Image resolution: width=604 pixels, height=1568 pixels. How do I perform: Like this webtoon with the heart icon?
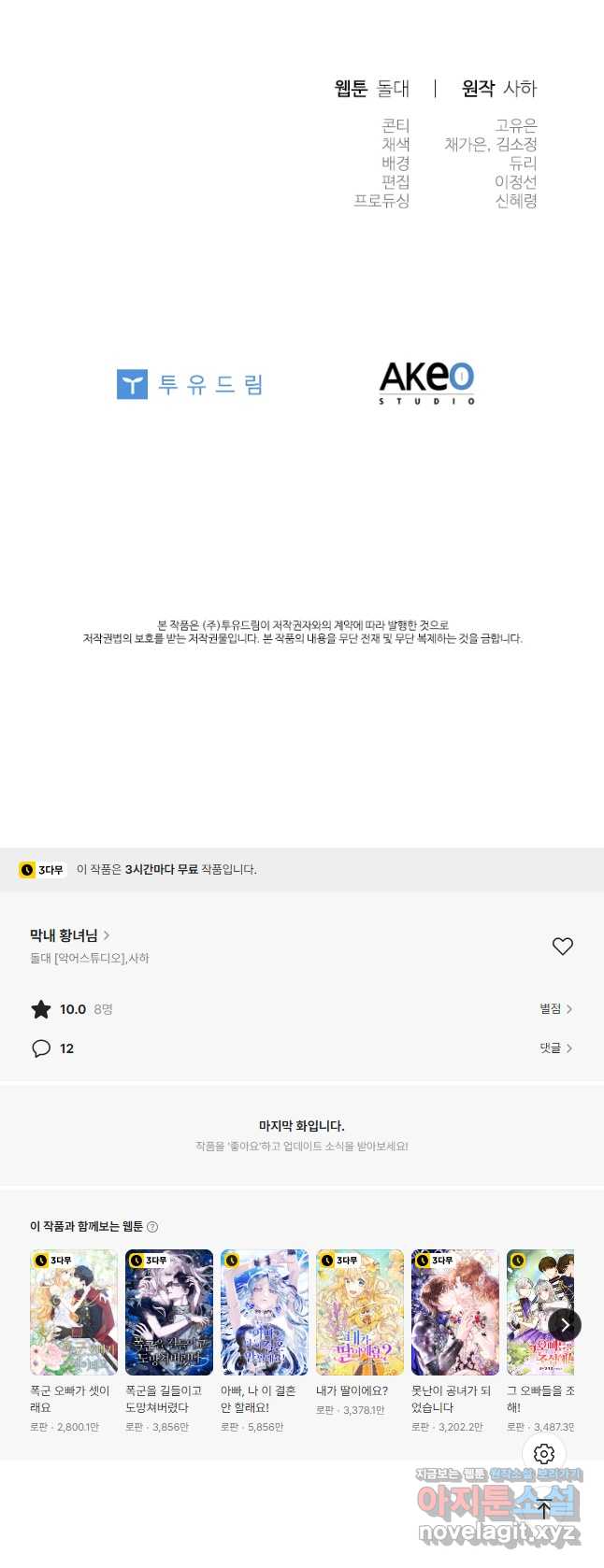pos(562,946)
